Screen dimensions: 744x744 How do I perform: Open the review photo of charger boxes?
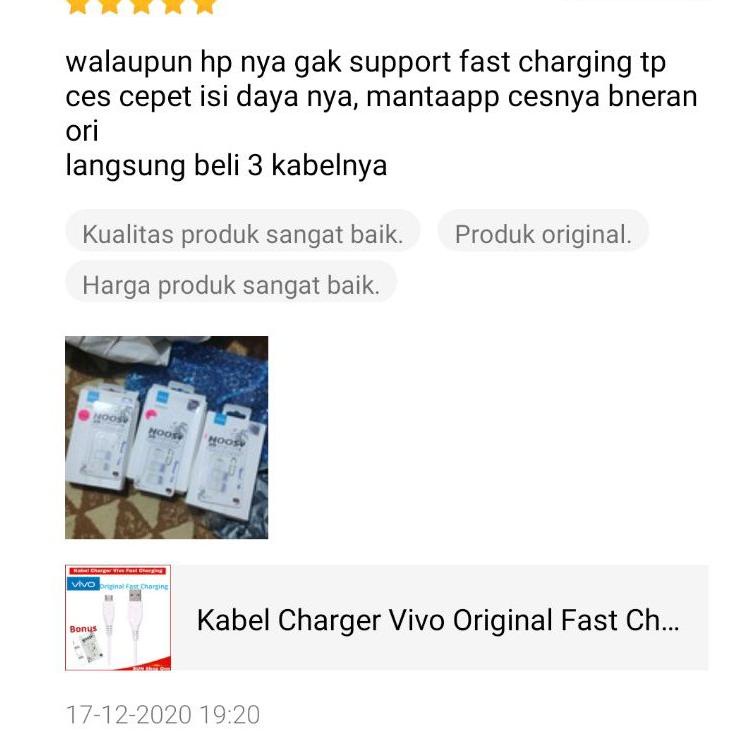pos(167,437)
